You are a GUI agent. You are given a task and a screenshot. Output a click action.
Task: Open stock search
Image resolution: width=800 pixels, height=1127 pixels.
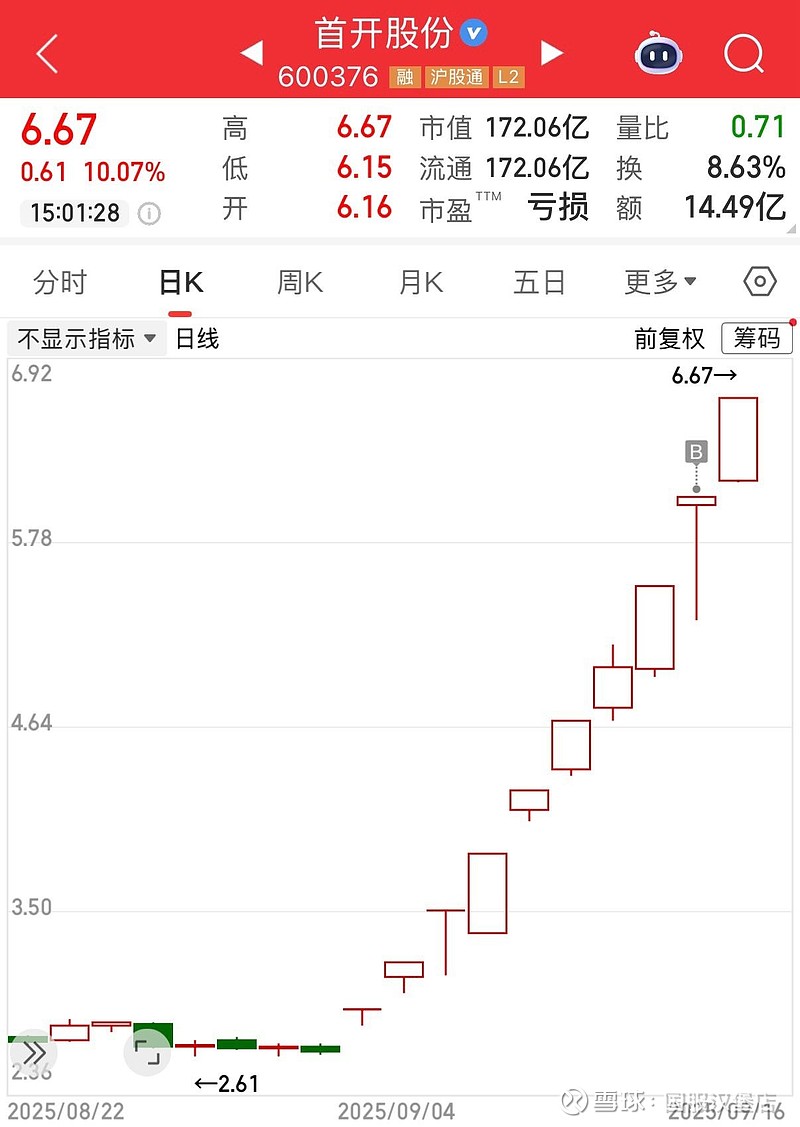(743, 53)
